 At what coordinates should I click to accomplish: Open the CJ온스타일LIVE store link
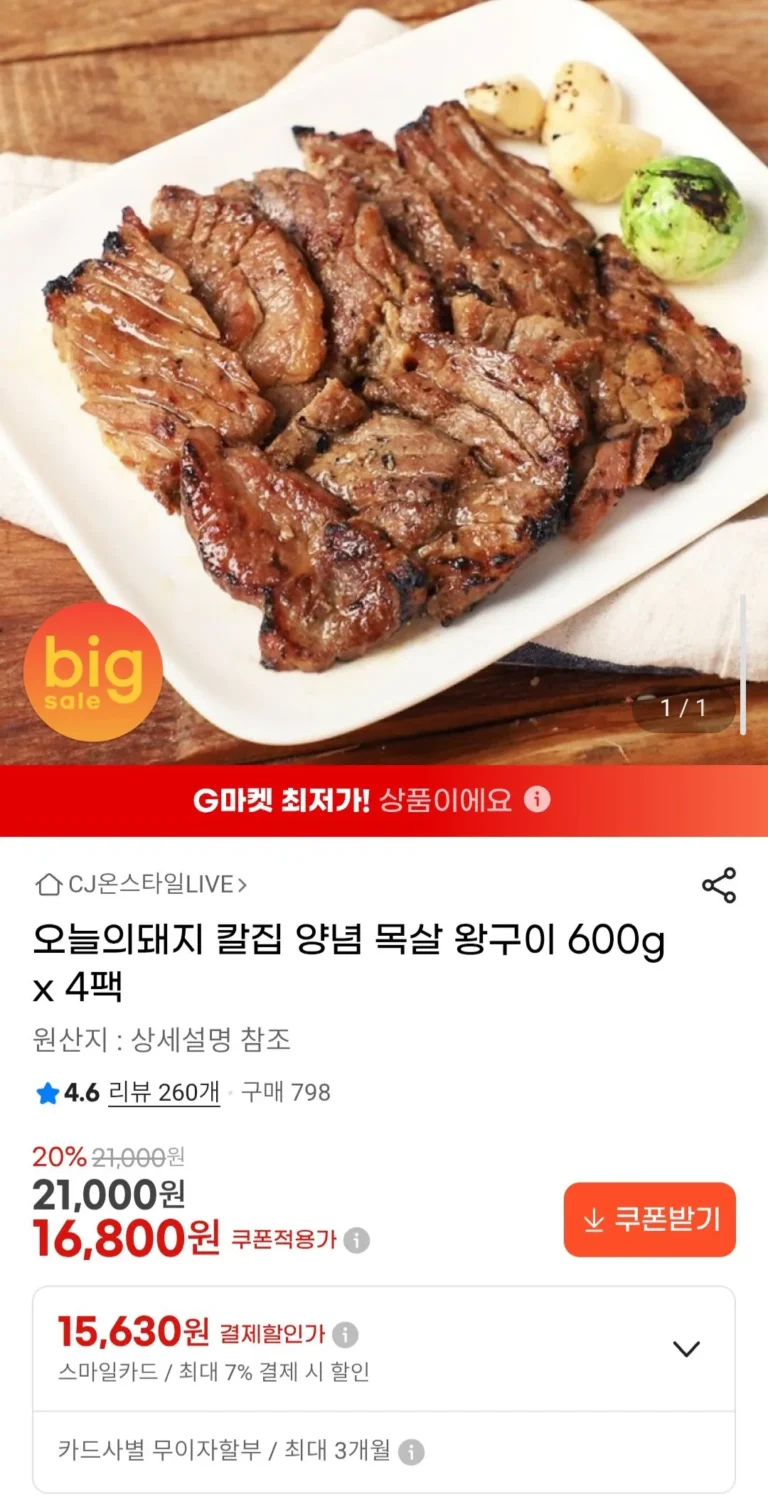[142, 884]
